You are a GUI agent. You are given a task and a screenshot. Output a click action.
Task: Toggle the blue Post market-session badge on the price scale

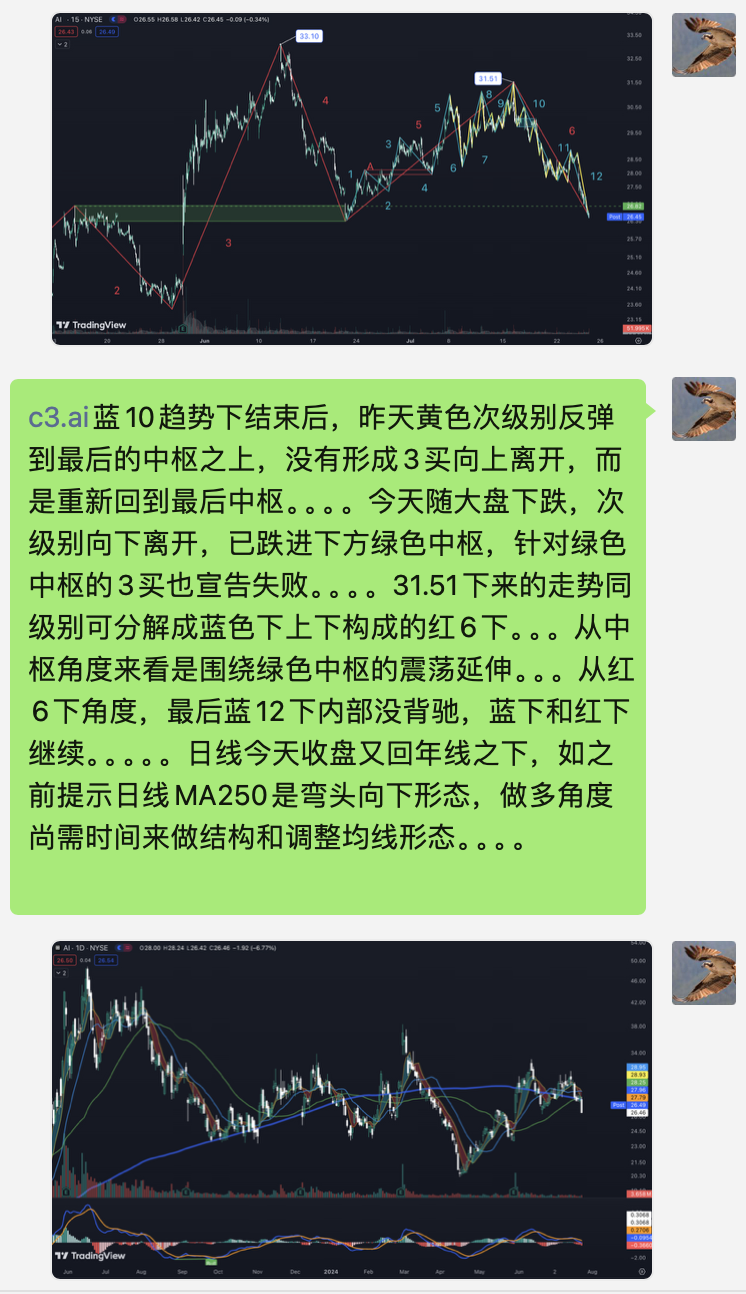click(x=614, y=216)
